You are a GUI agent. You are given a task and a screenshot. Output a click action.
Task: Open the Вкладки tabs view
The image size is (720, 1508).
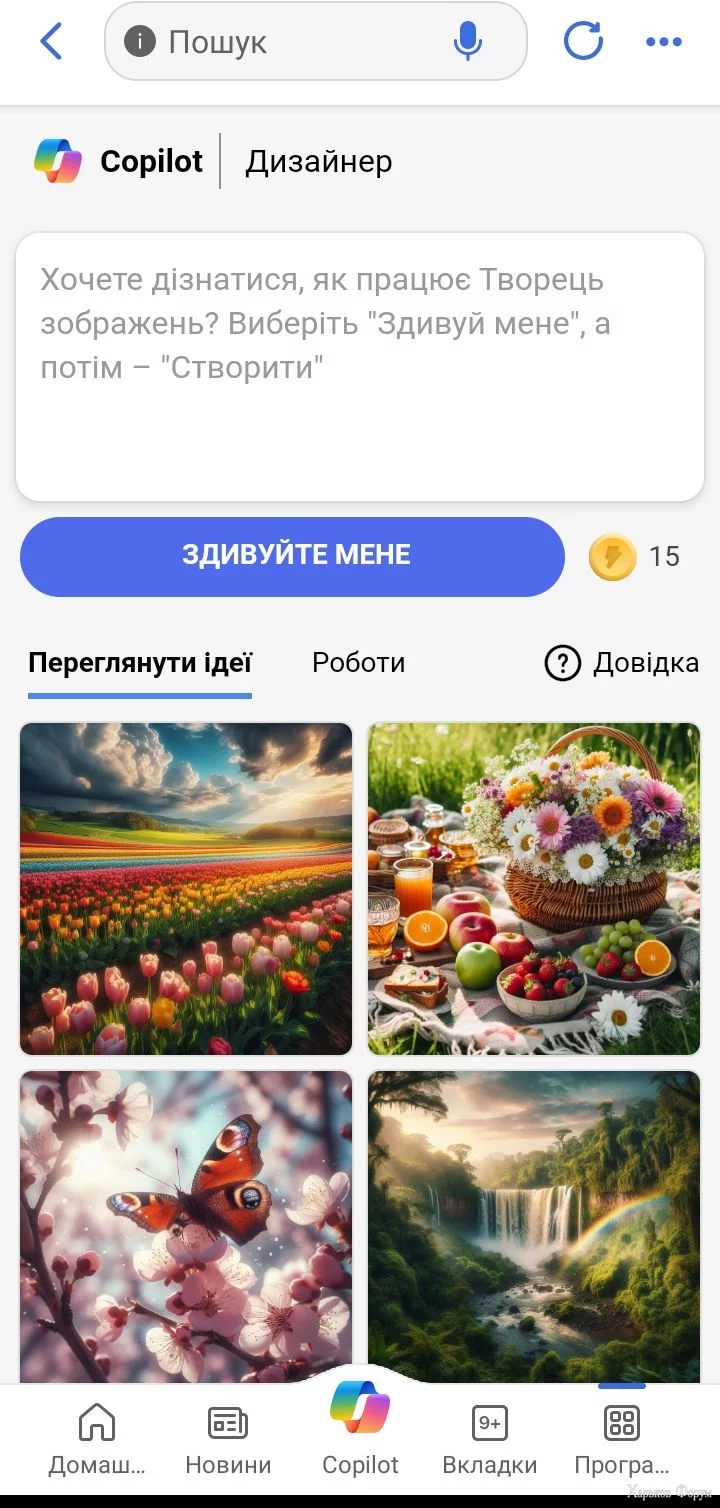tap(490, 1440)
